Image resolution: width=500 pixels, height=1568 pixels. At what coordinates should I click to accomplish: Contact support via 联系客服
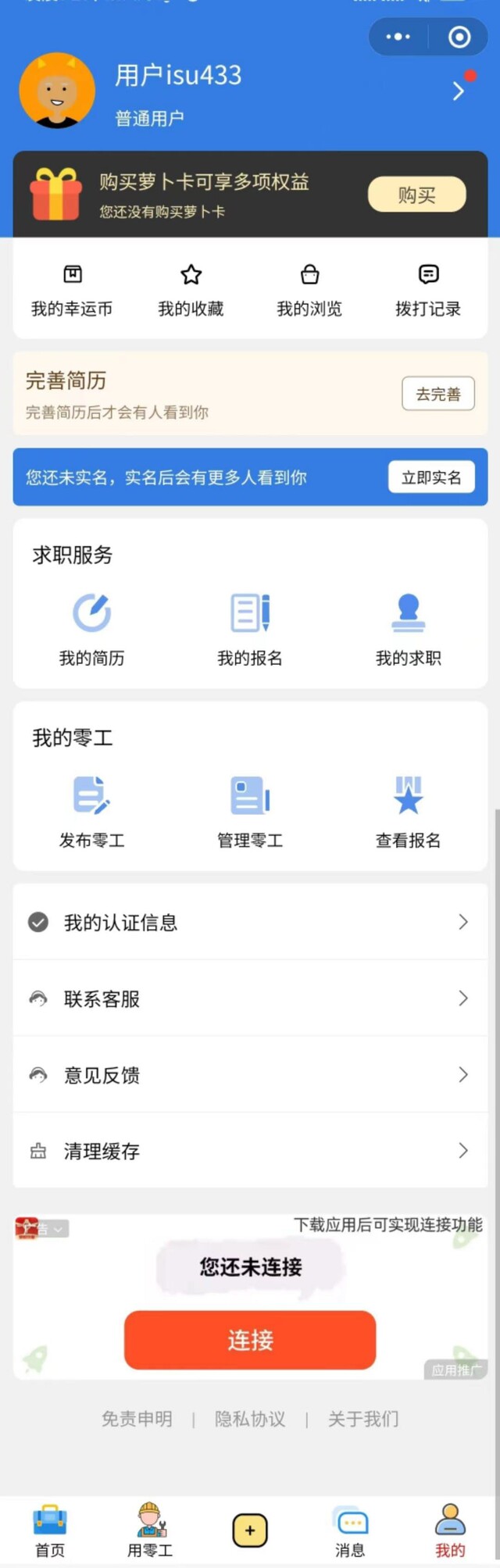click(x=250, y=998)
